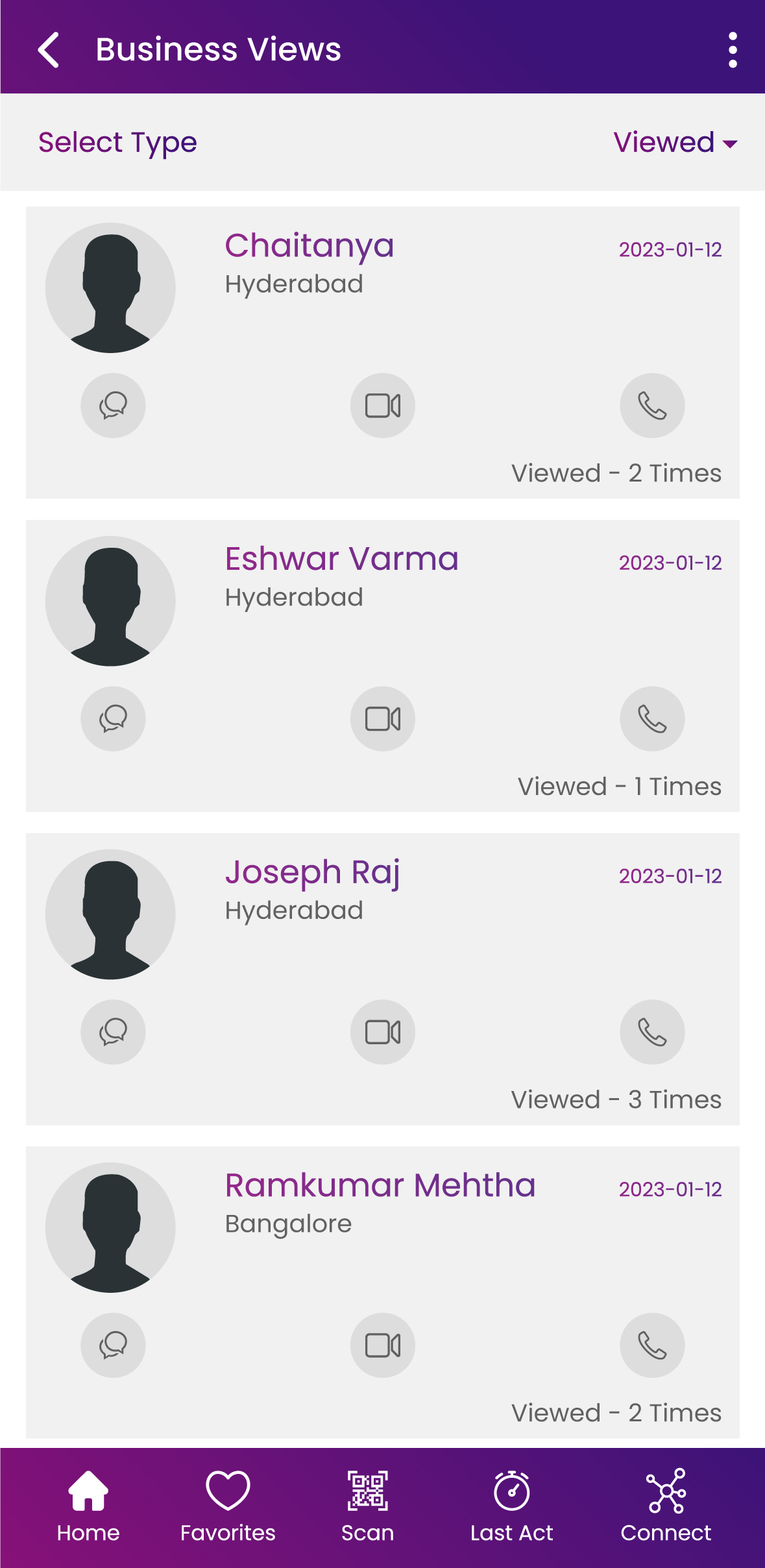
Task: Go to Last Act tab
Action: [511, 1507]
